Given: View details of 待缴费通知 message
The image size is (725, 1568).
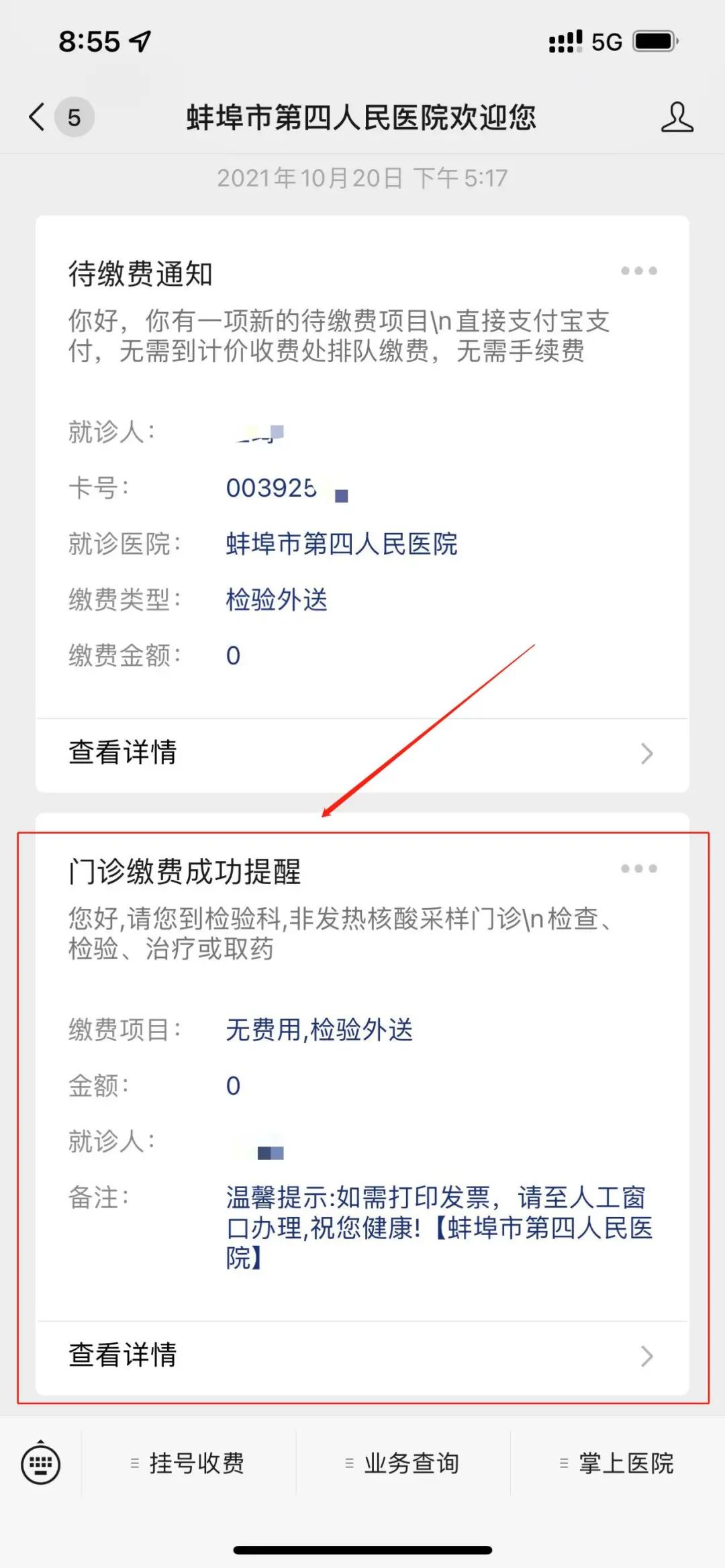Looking at the screenshot, I should [x=362, y=753].
